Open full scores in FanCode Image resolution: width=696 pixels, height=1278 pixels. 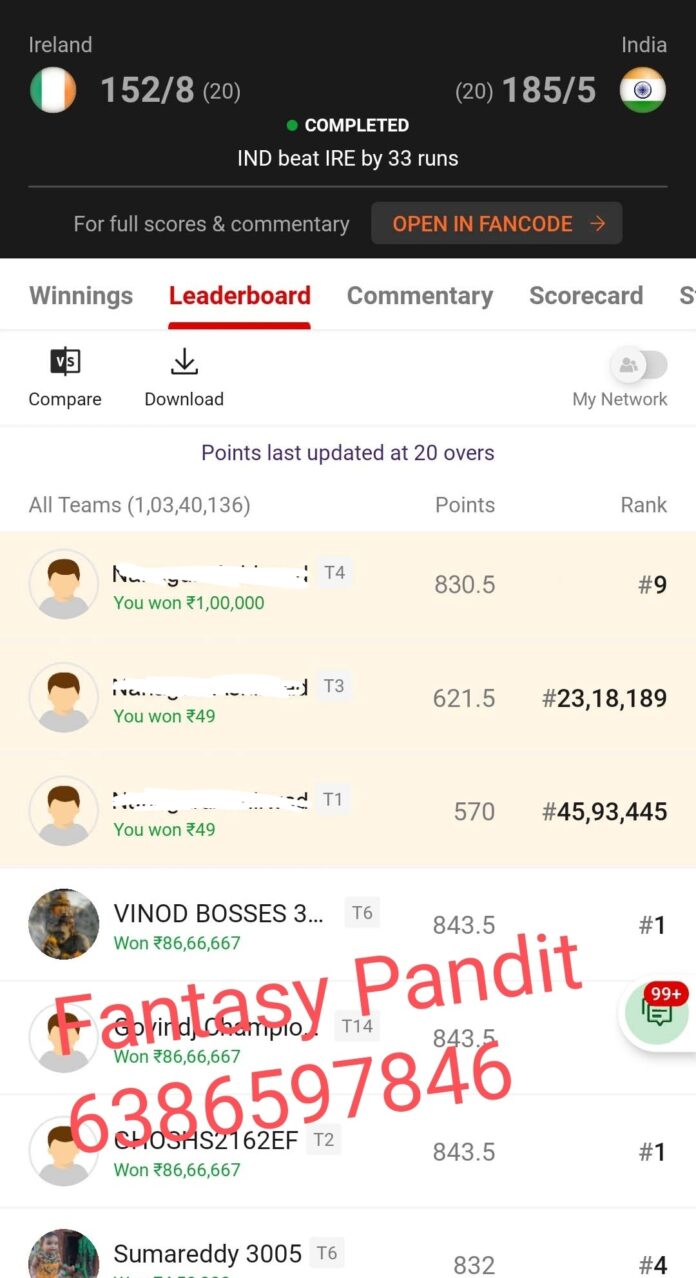497,224
